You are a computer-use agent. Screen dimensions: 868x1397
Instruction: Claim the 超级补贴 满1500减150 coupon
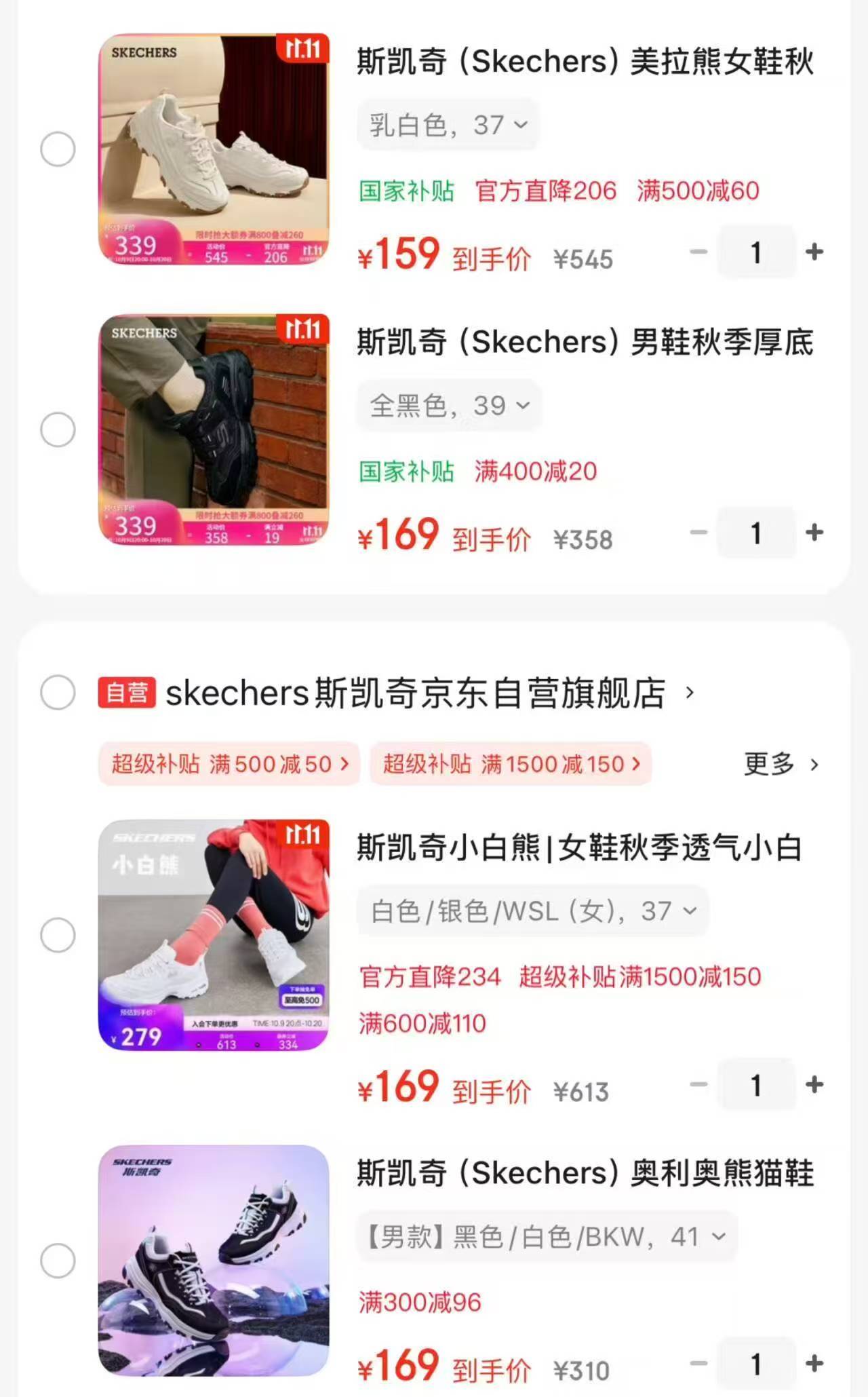click(x=511, y=764)
